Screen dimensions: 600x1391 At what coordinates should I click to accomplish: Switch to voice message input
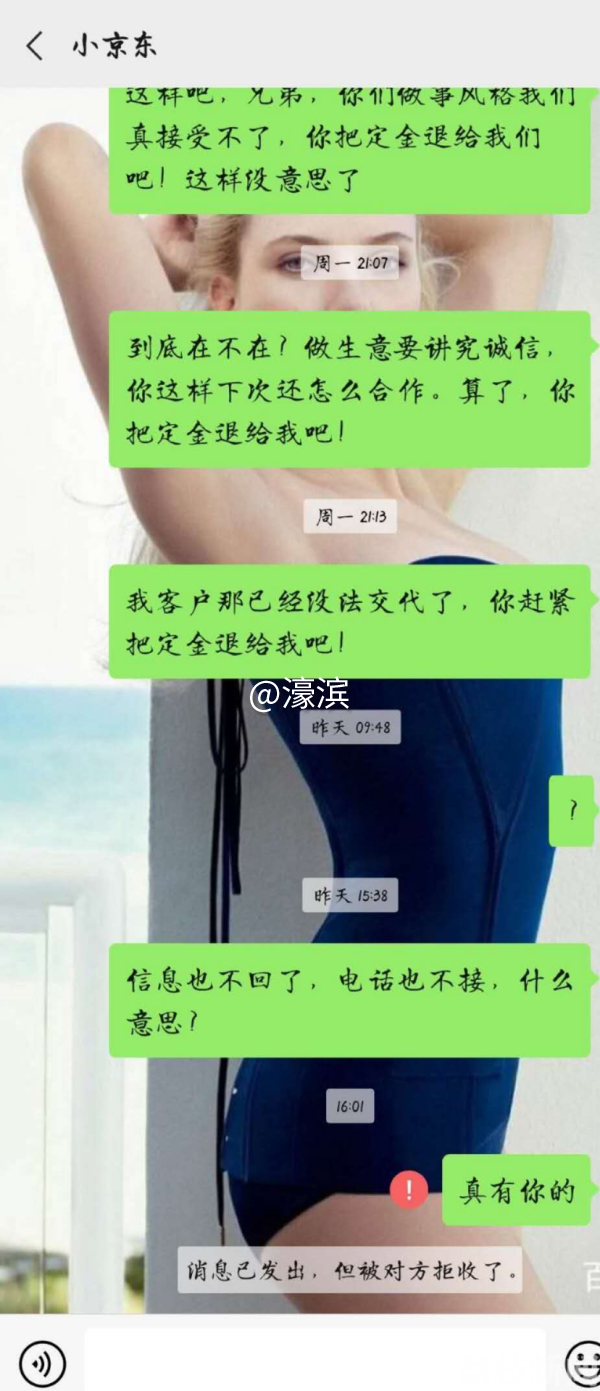42,1363
